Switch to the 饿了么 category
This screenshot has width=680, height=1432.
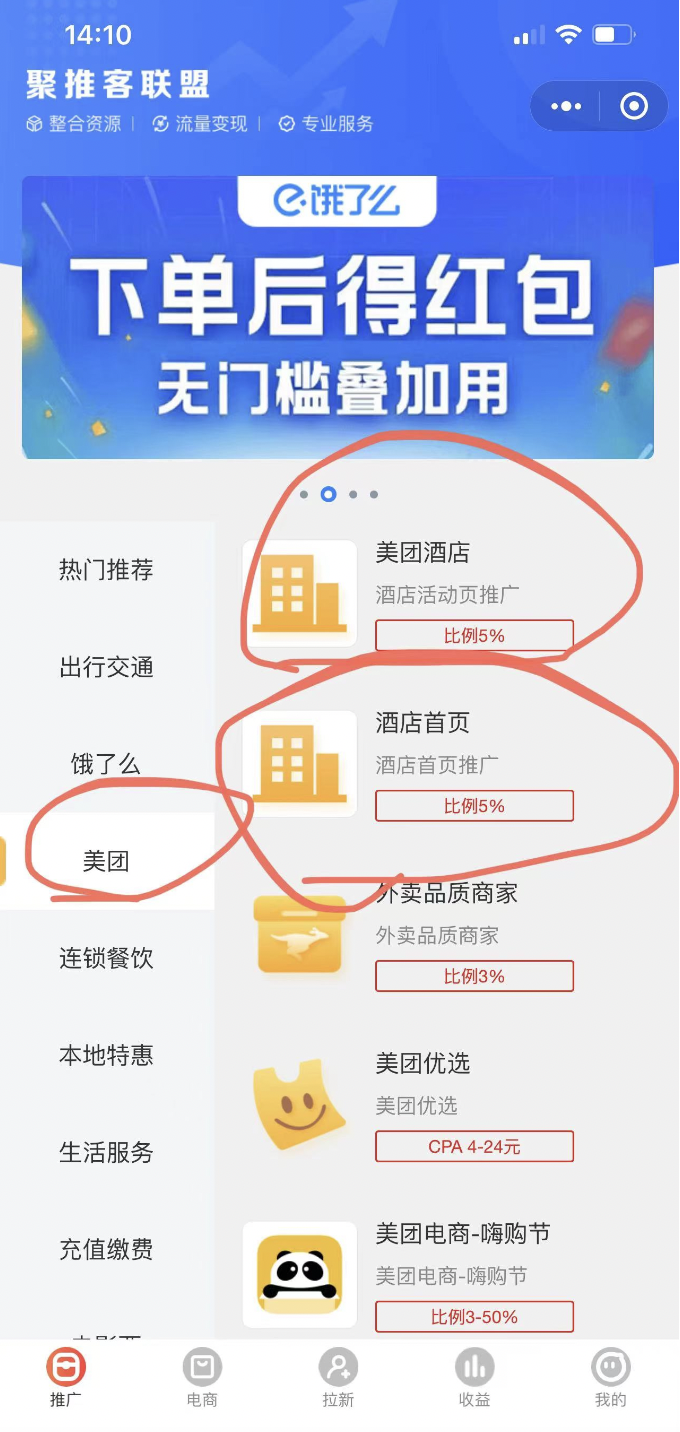click(106, 764)
